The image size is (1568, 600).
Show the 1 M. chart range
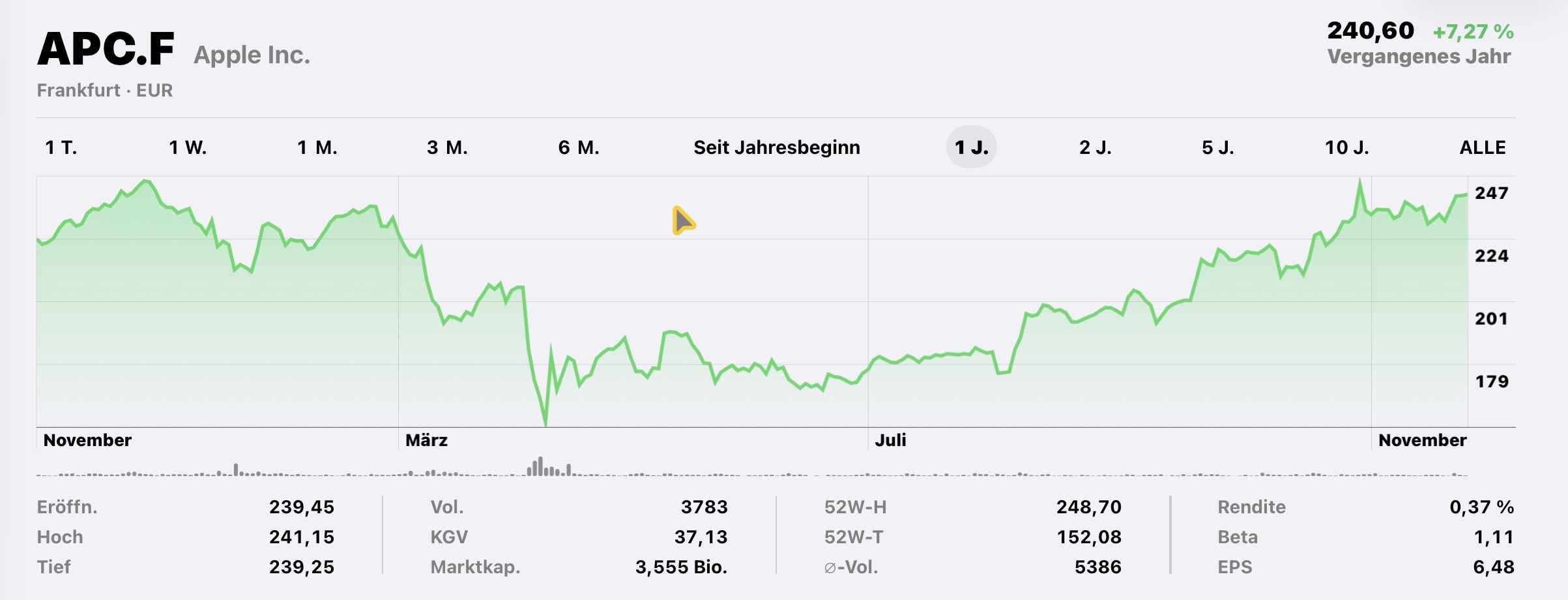coord(317,147)
